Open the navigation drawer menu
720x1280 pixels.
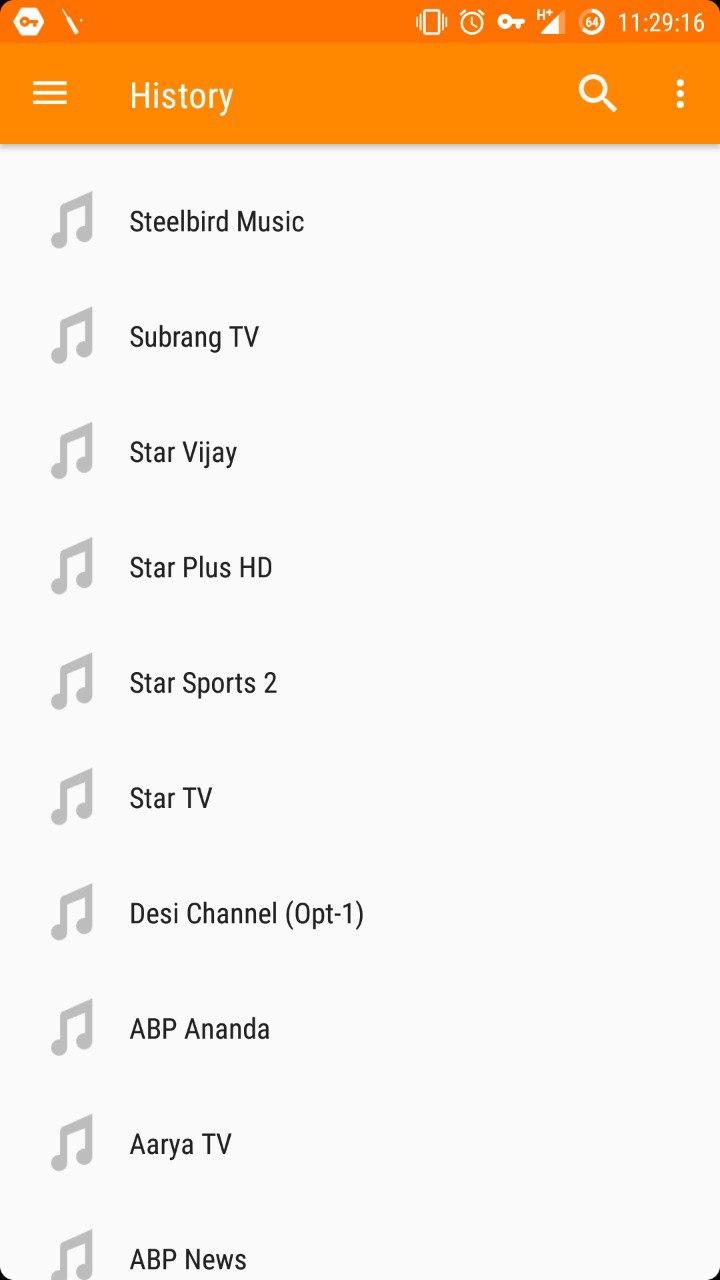(50, 94)
